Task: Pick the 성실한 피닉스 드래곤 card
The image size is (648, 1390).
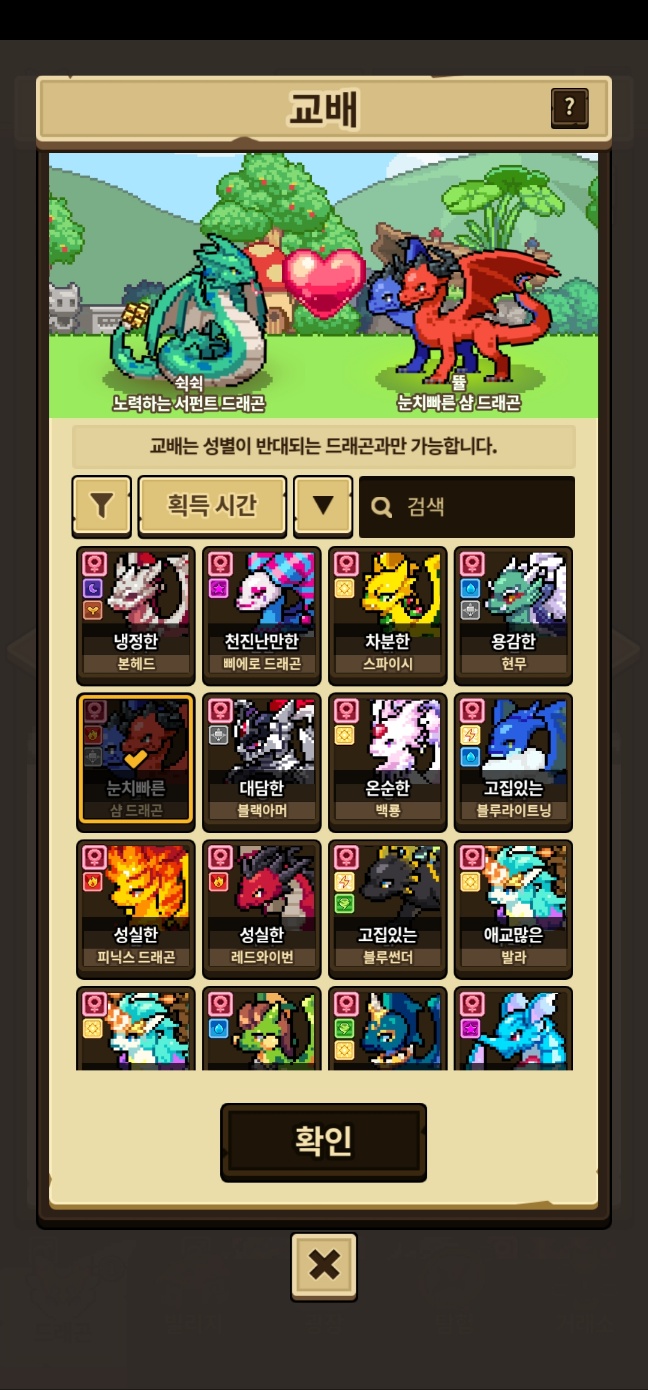Action: coord(135,906)
